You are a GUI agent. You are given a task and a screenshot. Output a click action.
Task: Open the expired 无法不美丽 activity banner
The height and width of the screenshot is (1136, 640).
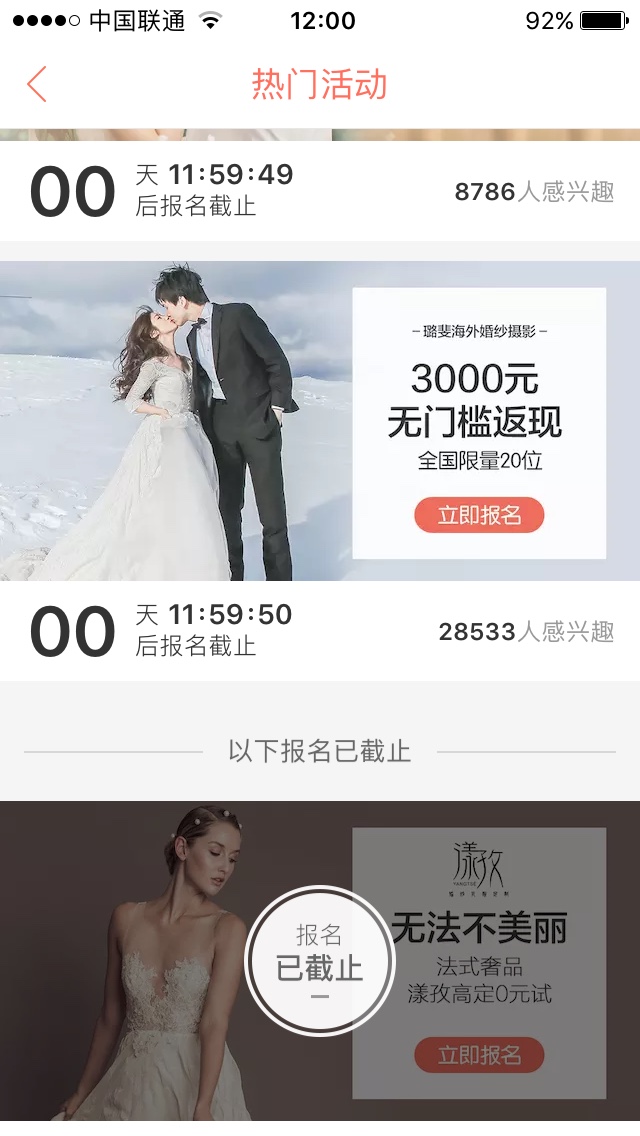pyautogui.click(x=320, y=961)
